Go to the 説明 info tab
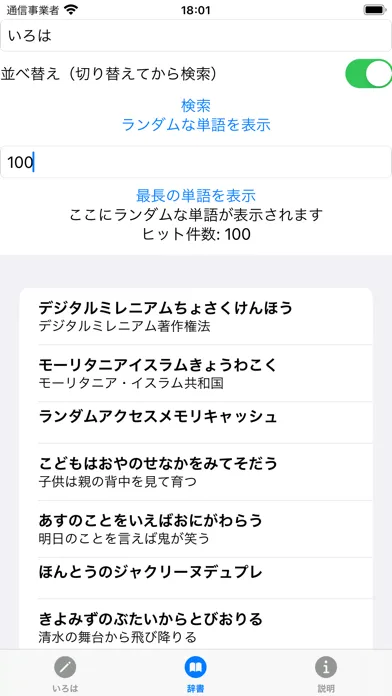 326,674
